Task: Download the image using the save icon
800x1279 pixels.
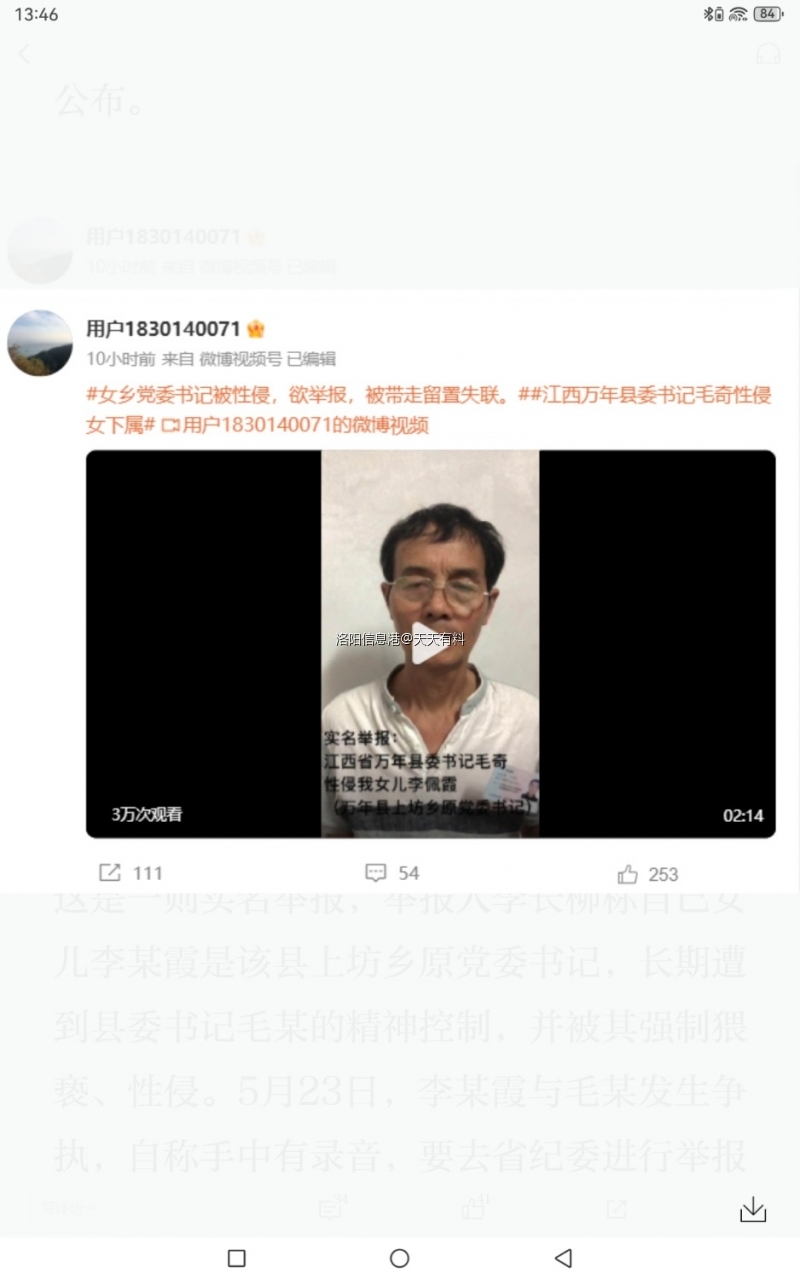Action: coord(752,1210)
